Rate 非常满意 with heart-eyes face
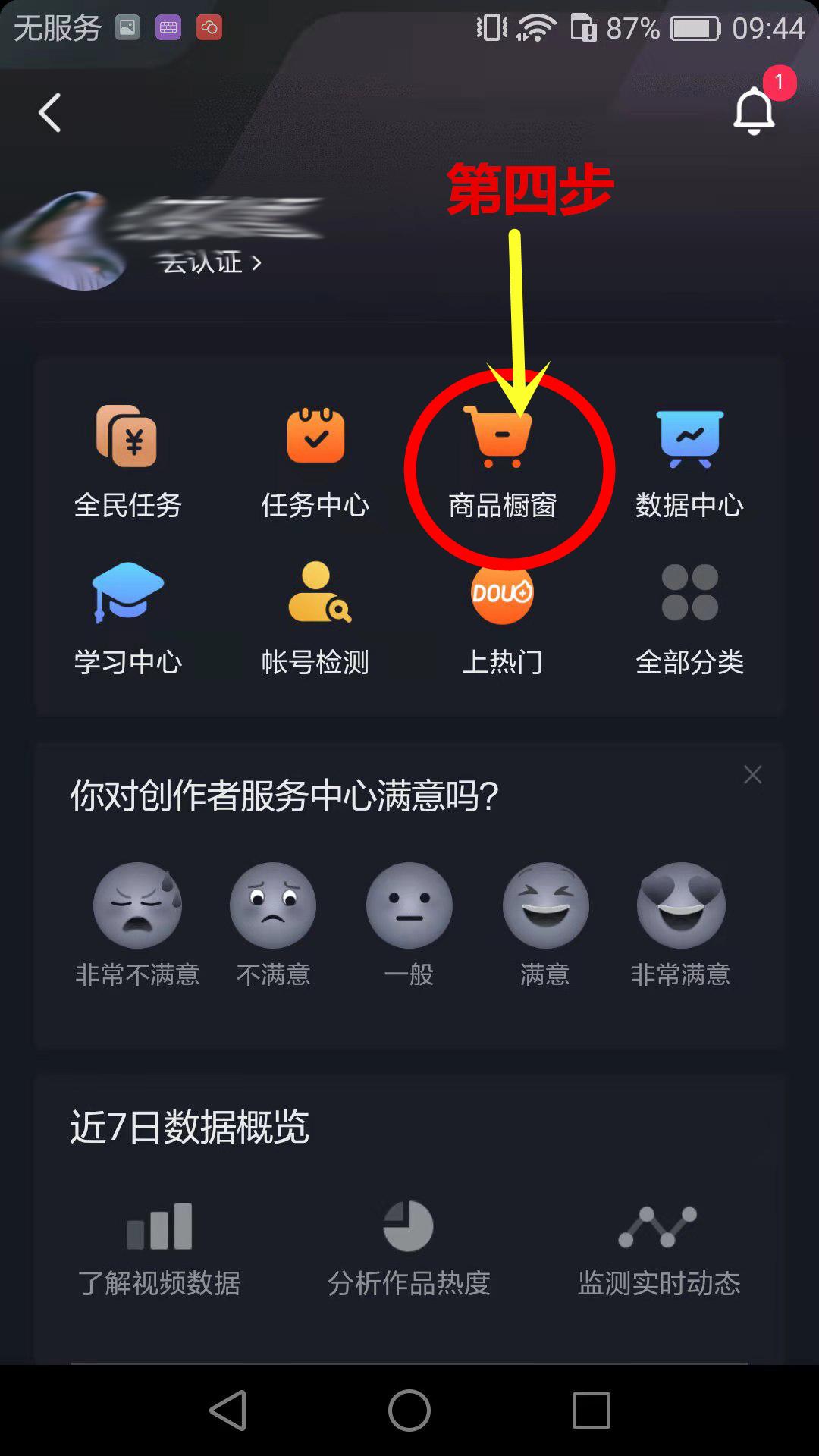Image resolution: width=819 pixels, height=1456 pixels. 681,906
